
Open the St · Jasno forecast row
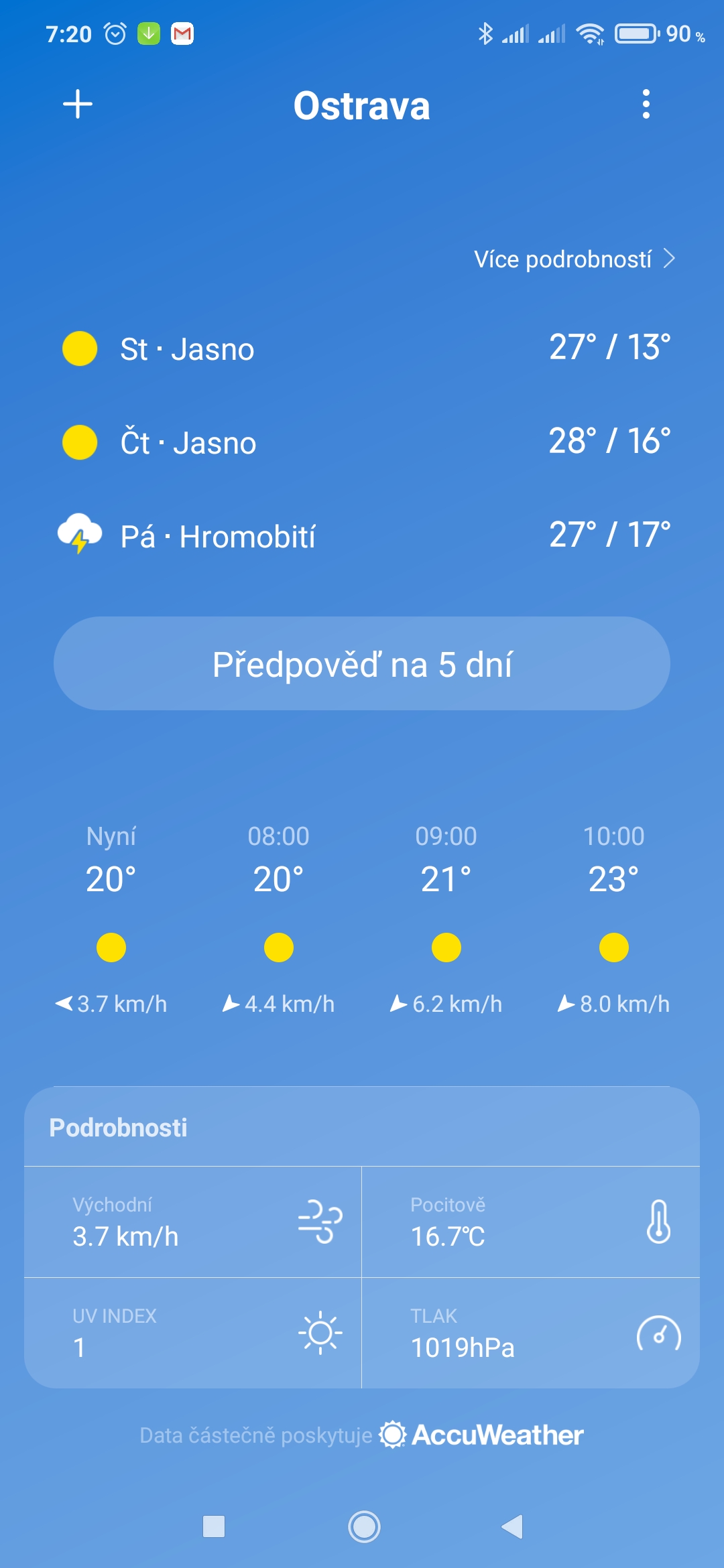tap(362, 348)
